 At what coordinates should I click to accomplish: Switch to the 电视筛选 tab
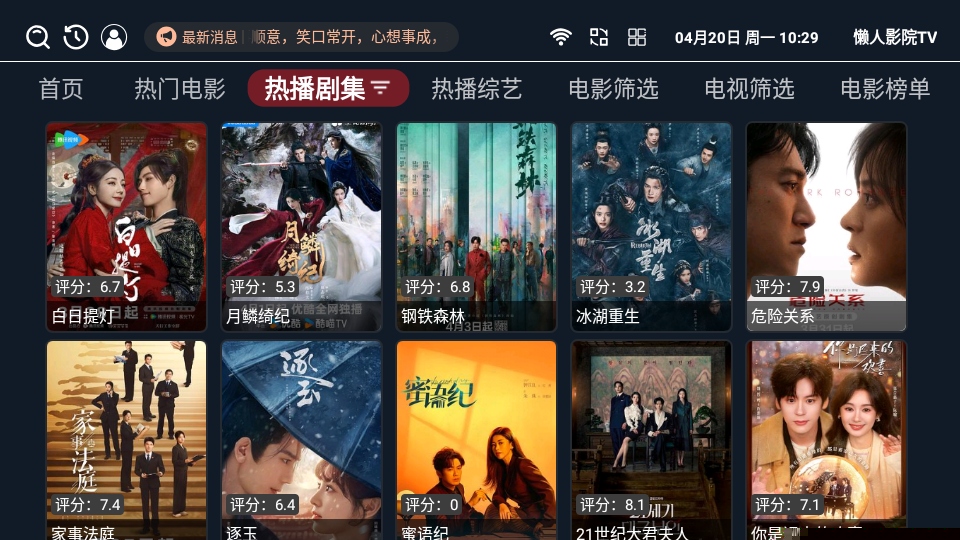pyautogui.click(x=749, y=89)
